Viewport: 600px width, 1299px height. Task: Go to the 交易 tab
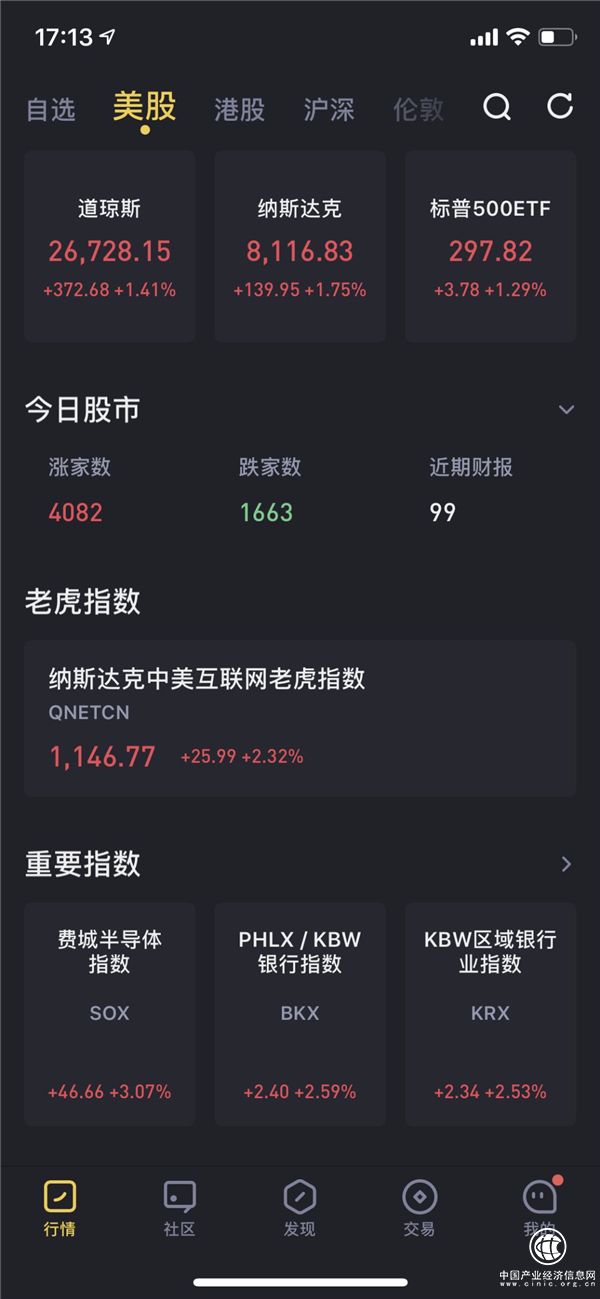420,1207
